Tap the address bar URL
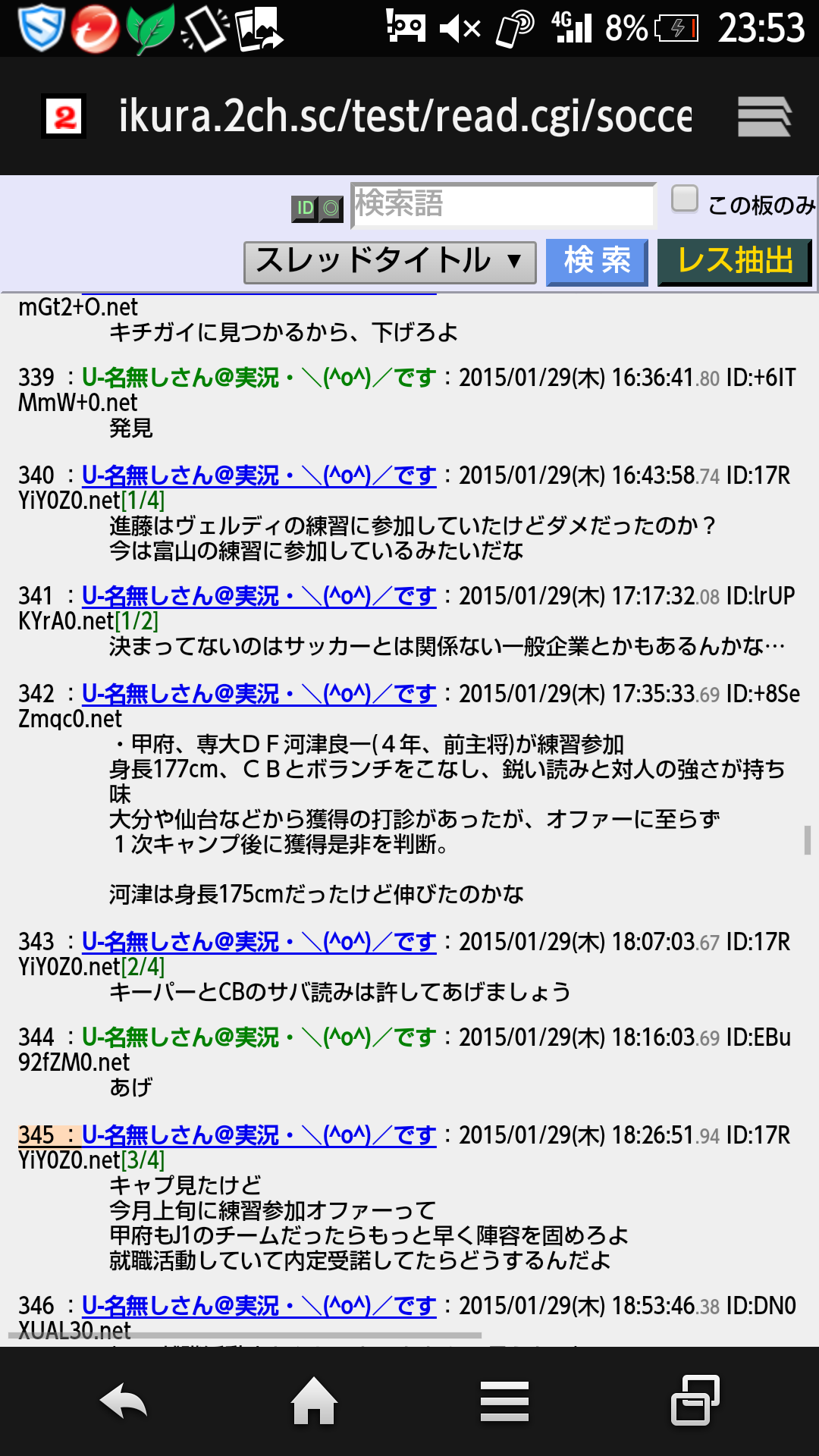The width and height of the screenshot is (819, 1456). click(x=405, y=116)
